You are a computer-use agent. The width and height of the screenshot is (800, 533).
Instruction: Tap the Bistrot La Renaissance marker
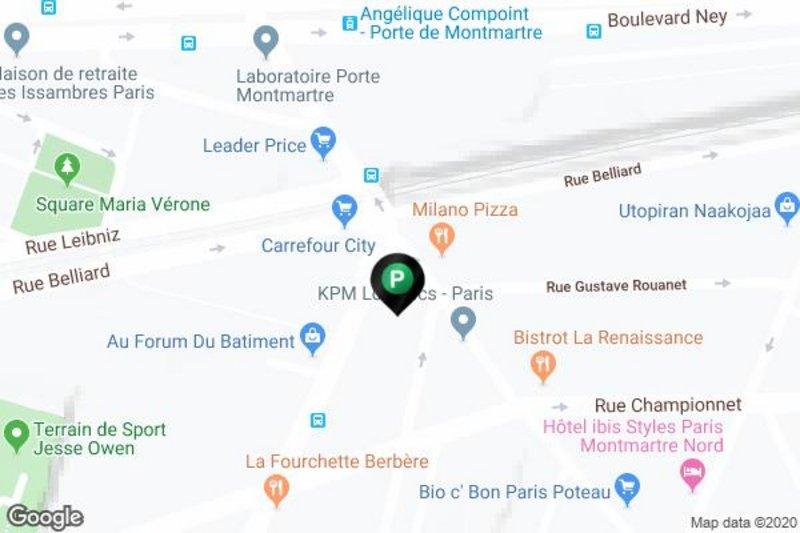click(544, 366)
